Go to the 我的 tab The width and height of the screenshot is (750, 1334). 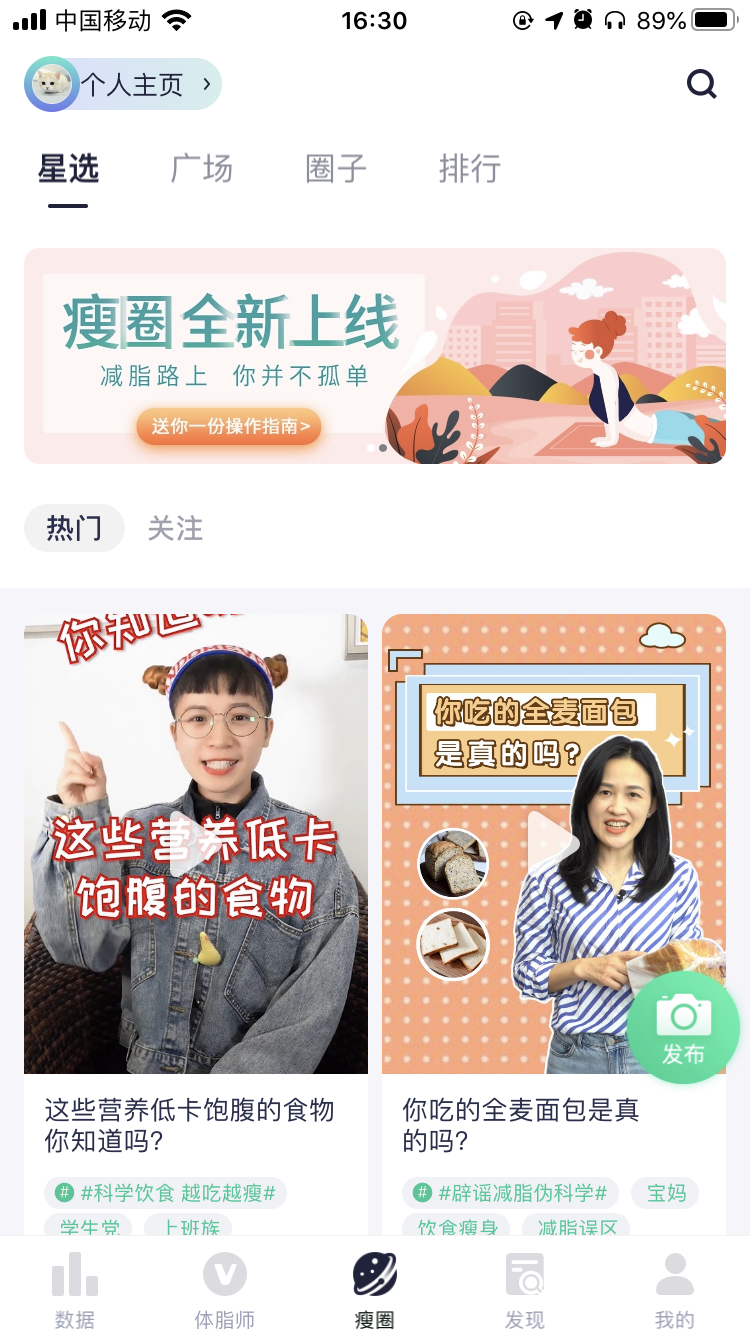(674, 1290)
